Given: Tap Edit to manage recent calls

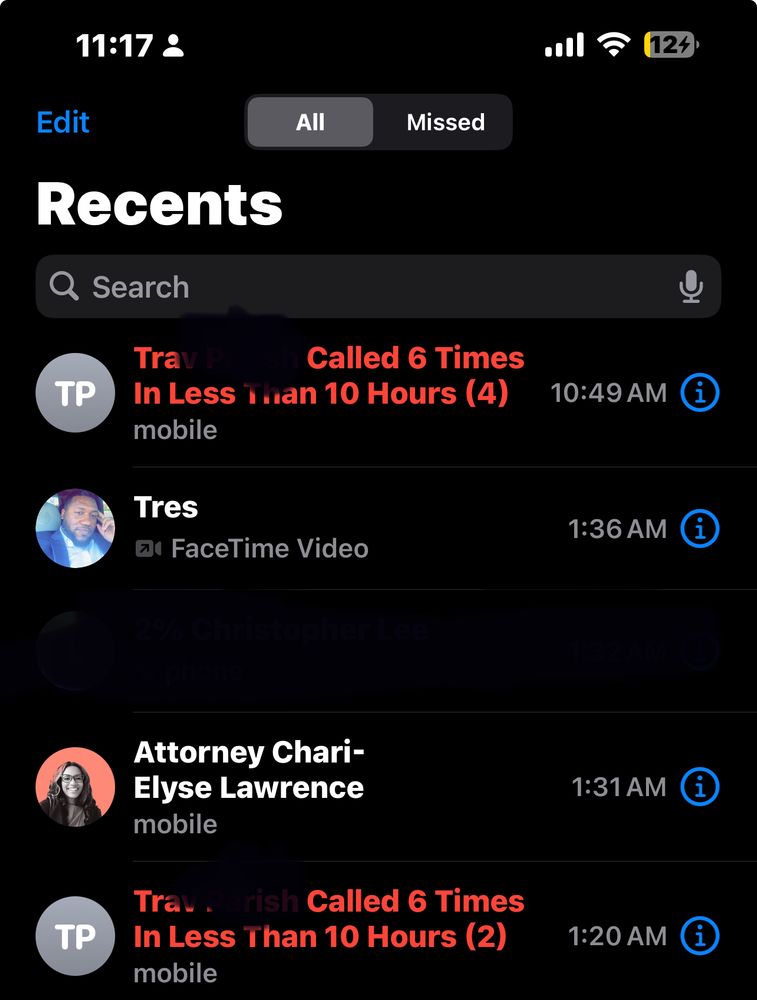Looking at the screenshot, I should tap(63, 122).
